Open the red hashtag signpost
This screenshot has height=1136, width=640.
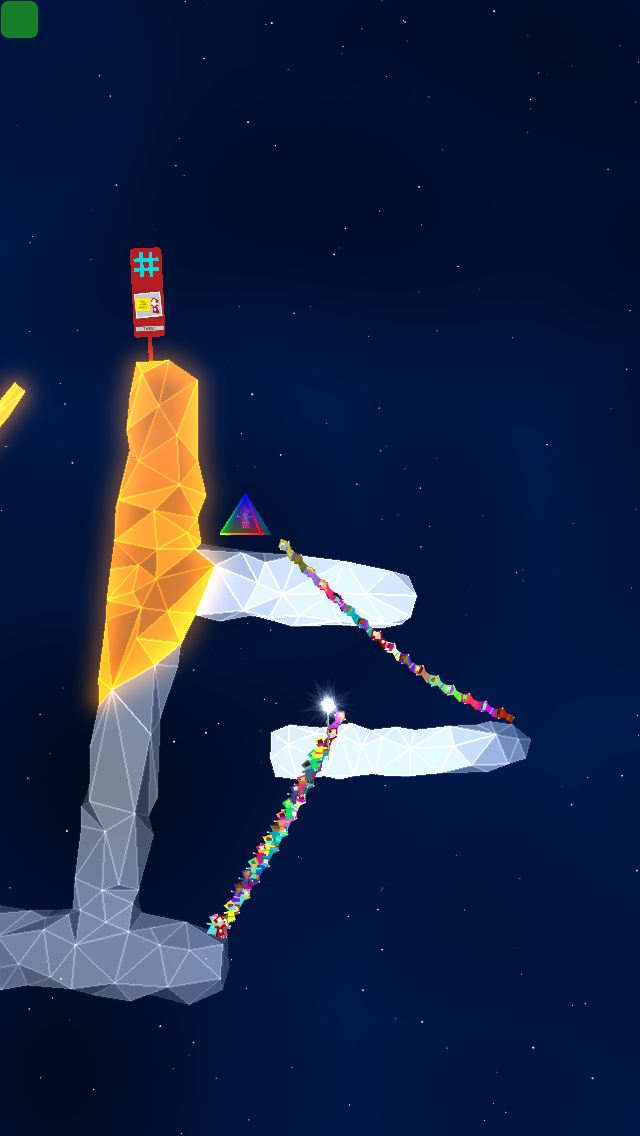click(x=147, y=292)
